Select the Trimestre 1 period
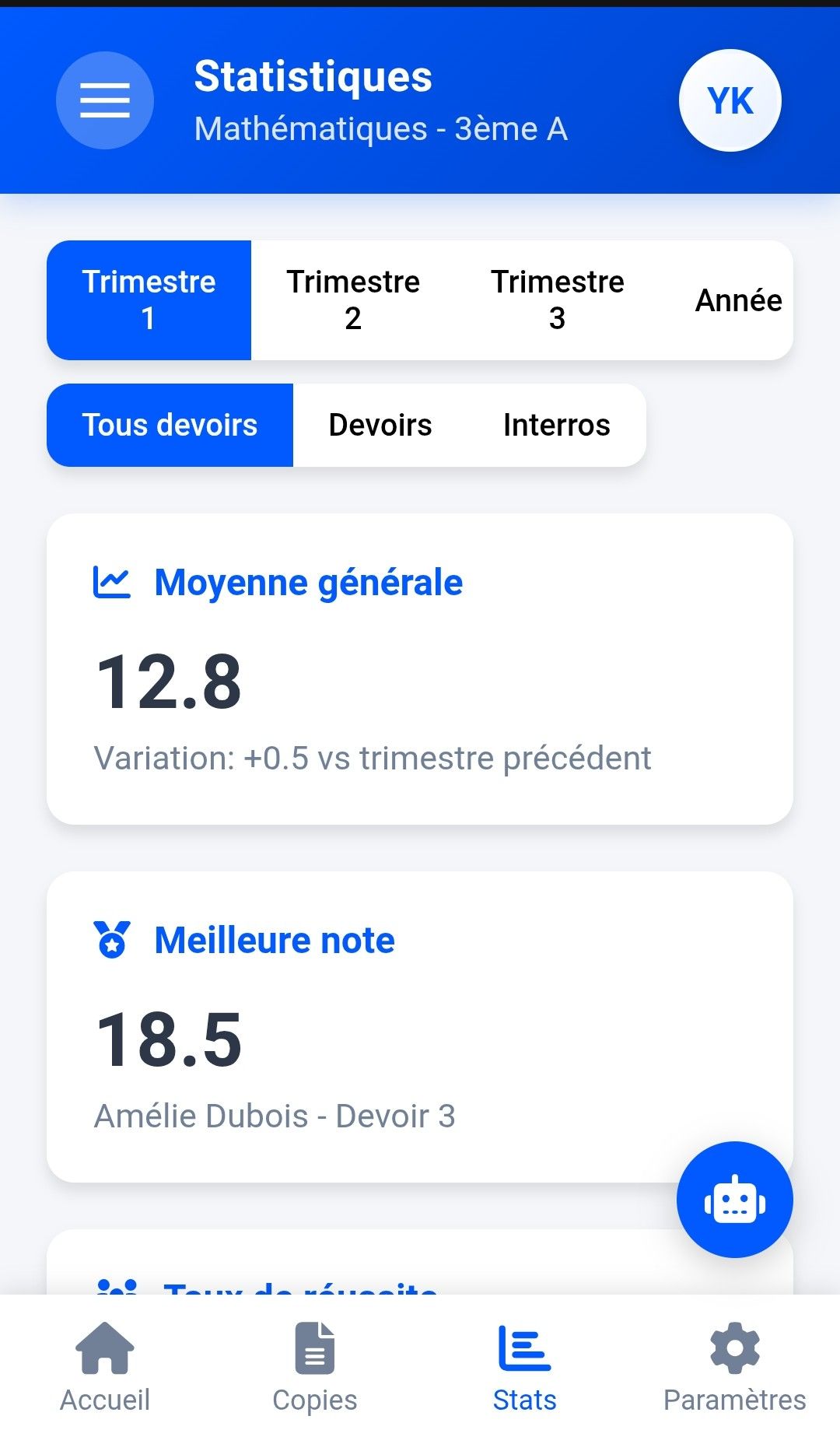840x1444 pixels. coord(149,300)
